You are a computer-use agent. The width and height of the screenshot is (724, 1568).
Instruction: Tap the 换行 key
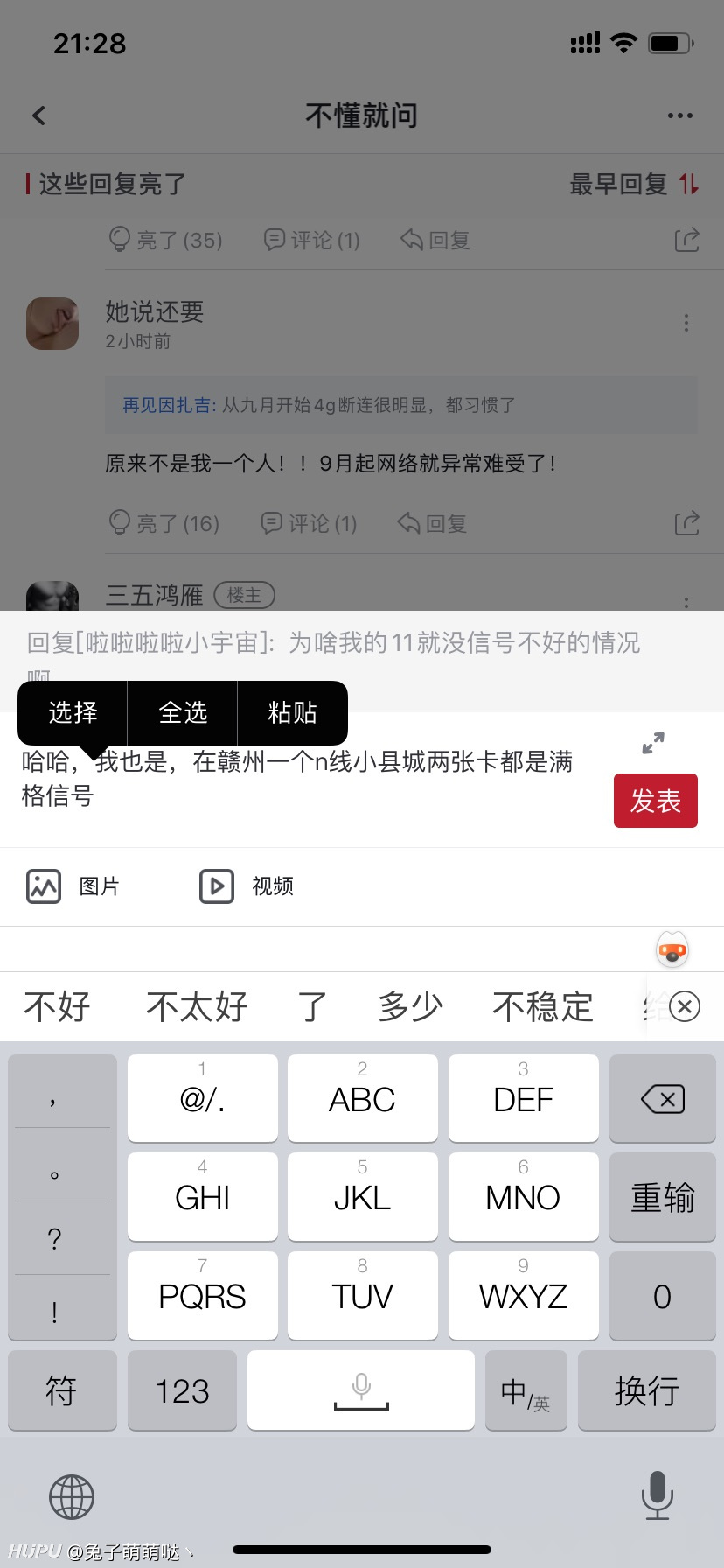pyautogui.click(x=647, y=1389)
